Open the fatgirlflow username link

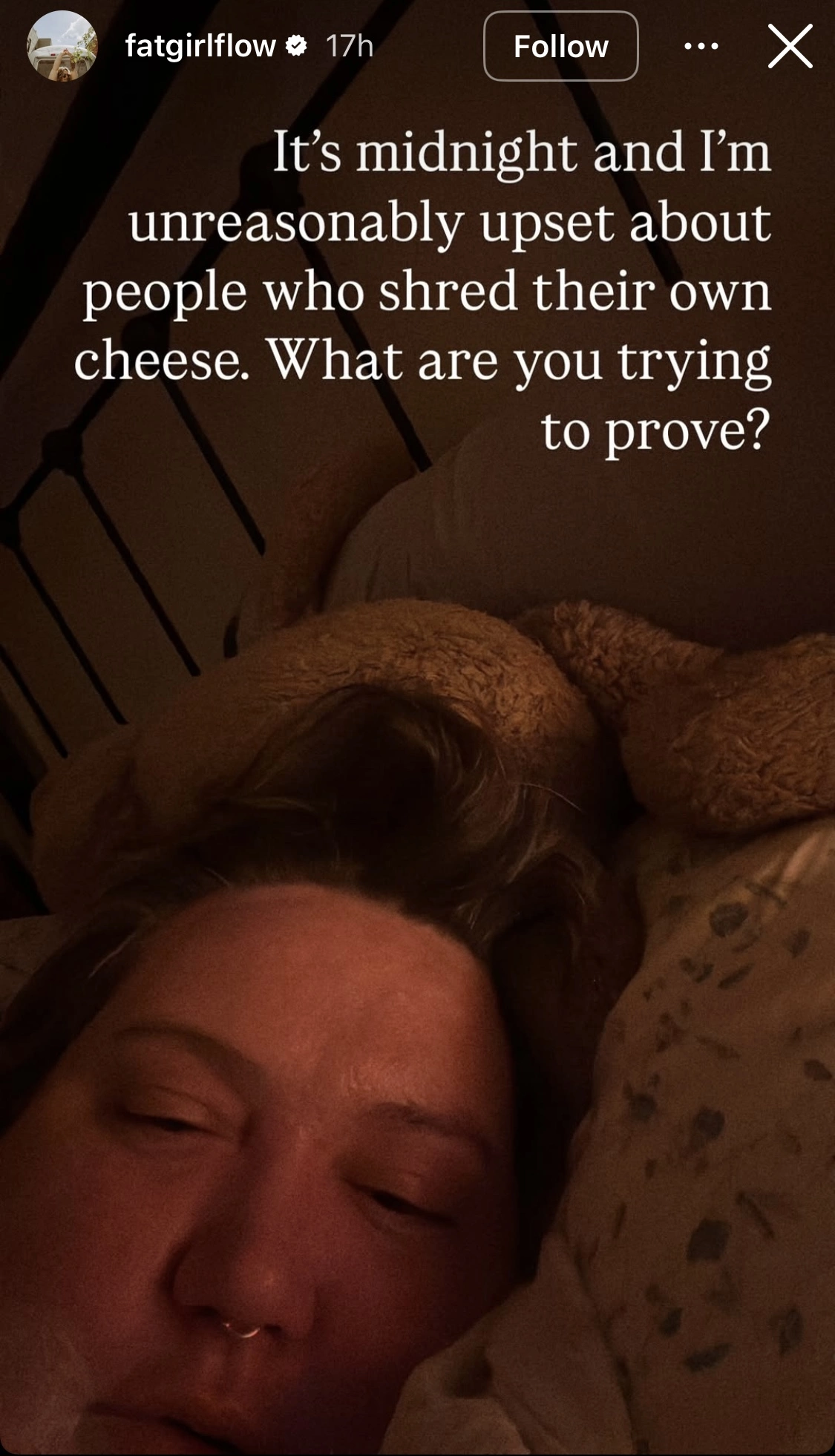point(200,46)
